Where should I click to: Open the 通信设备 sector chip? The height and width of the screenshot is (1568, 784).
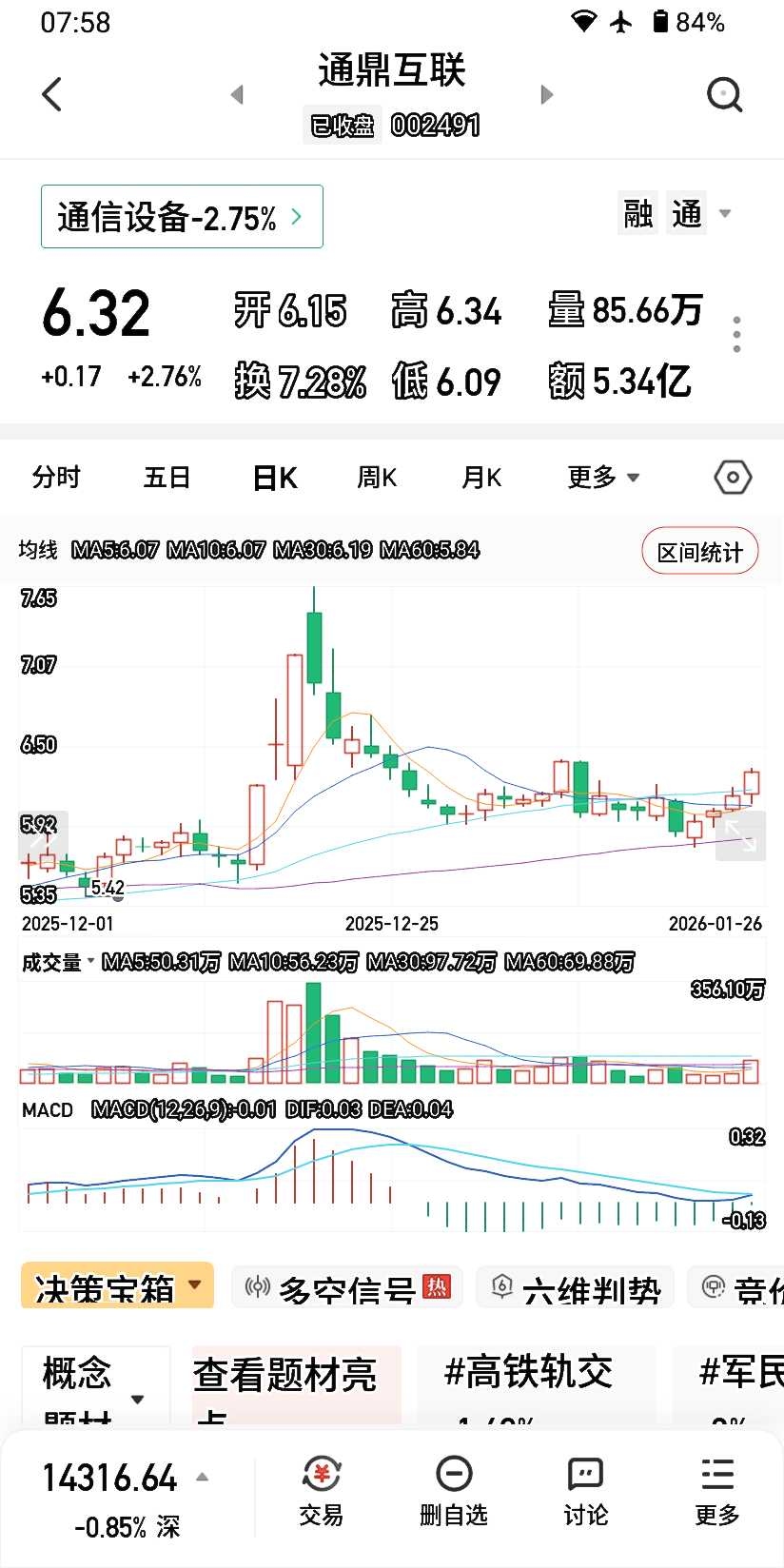182,217
